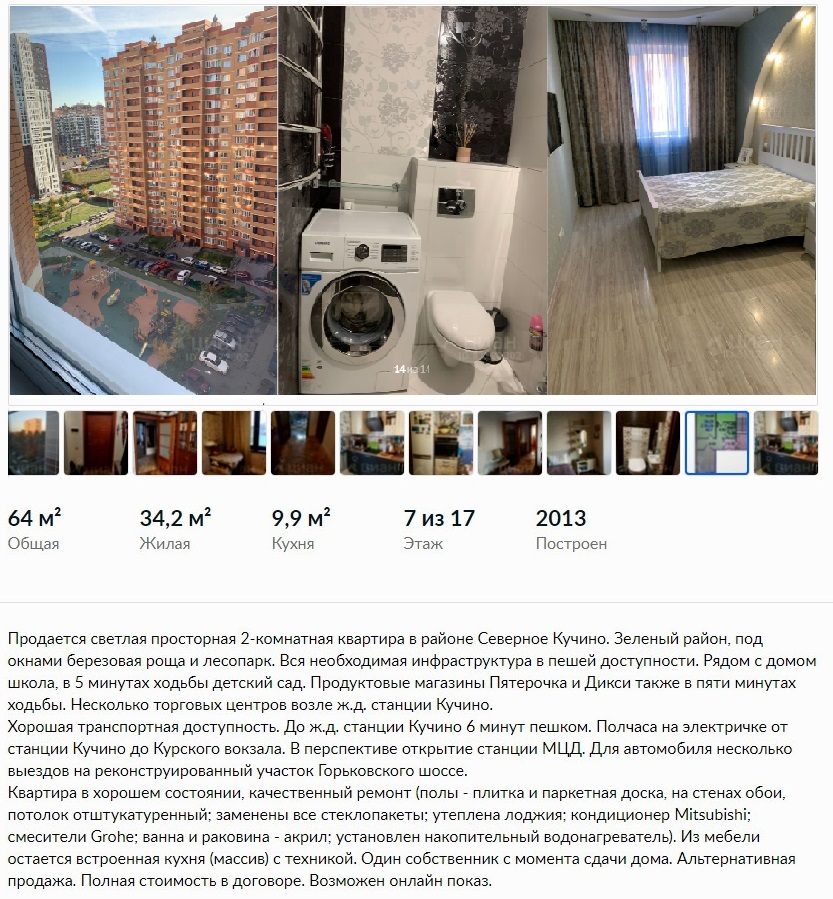The image size is (833, 899).
Task: Open the courtyard view photo in the gallery
Action: click(143, 200)
